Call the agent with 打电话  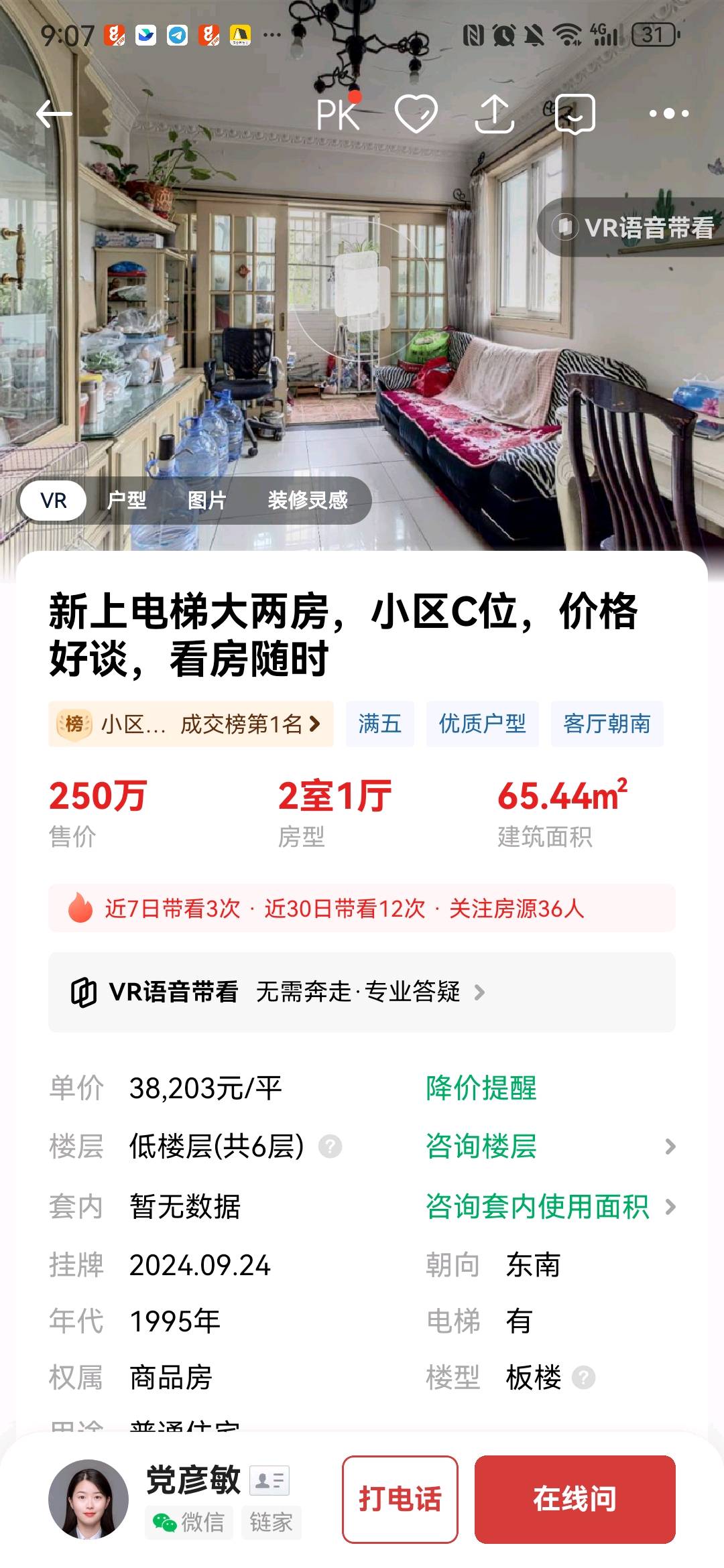point(400,1499)
